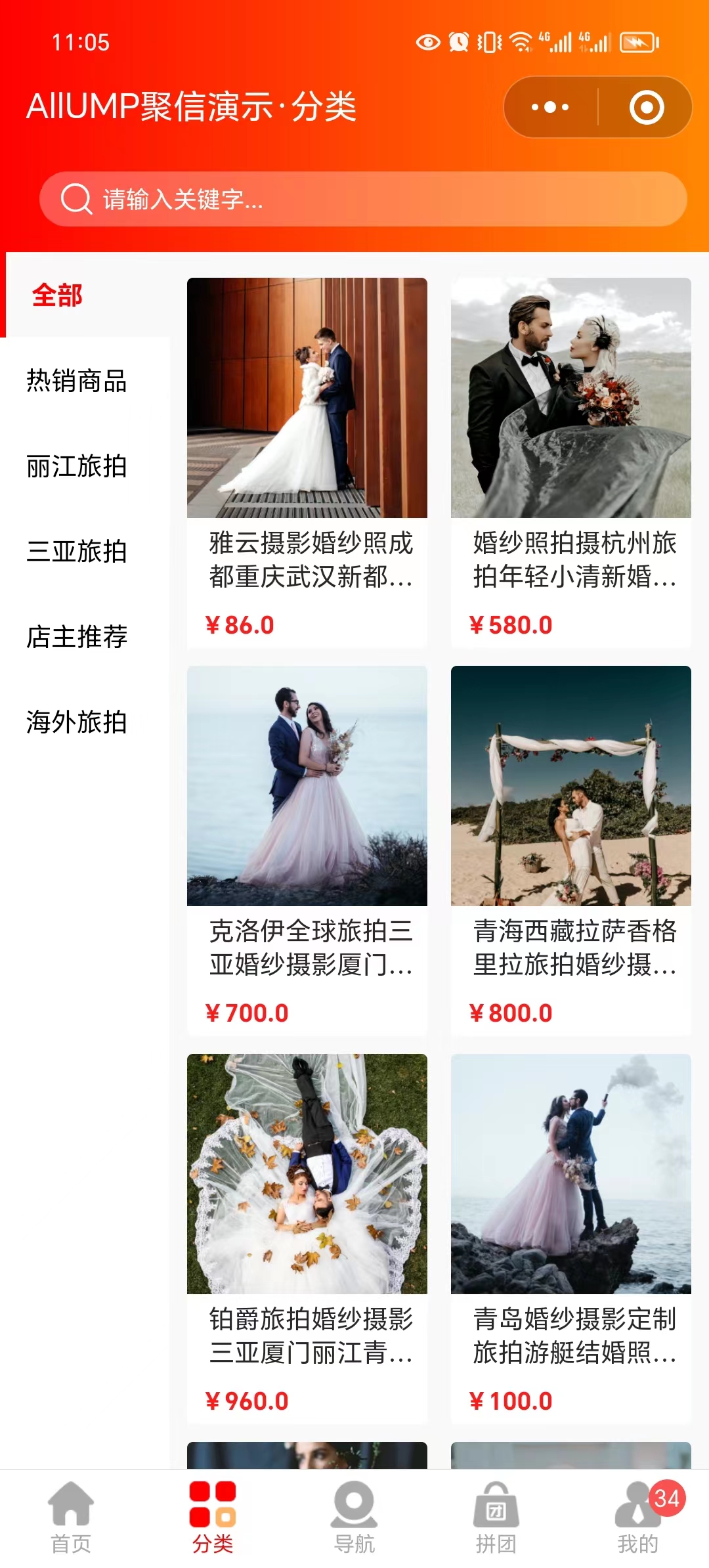Open the 我的 profile tab

(x=638, y=1517)
